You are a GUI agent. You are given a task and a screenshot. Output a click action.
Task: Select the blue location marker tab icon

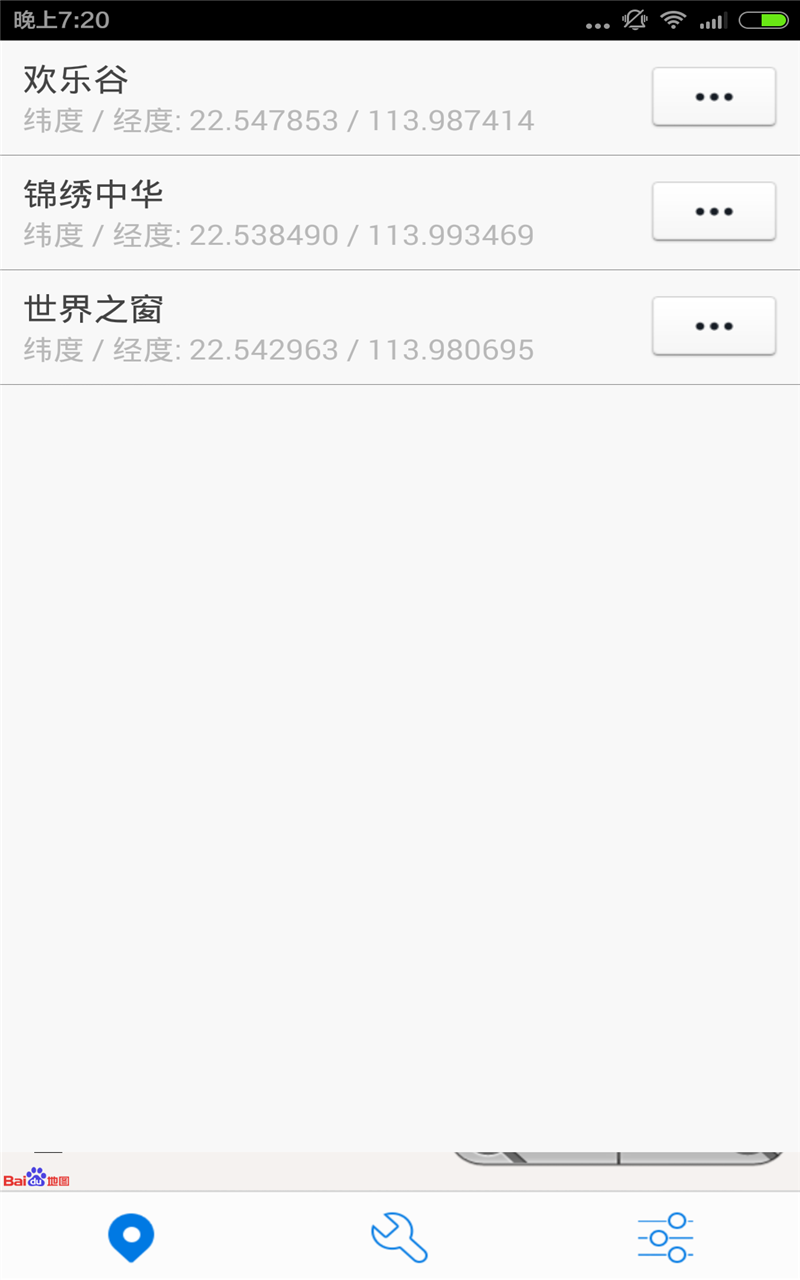130,1236
